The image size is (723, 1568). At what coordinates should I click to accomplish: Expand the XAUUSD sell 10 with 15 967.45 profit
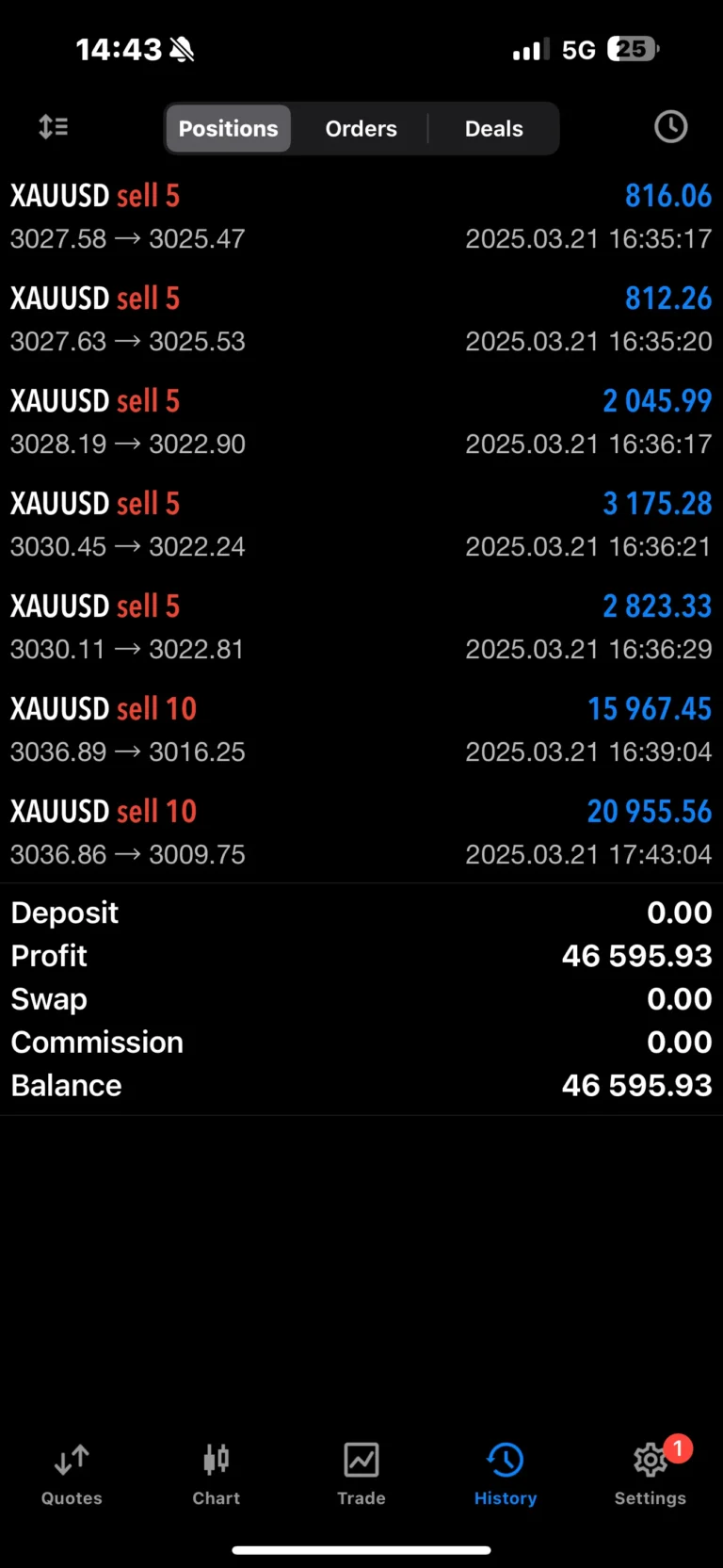coord(361,730)
